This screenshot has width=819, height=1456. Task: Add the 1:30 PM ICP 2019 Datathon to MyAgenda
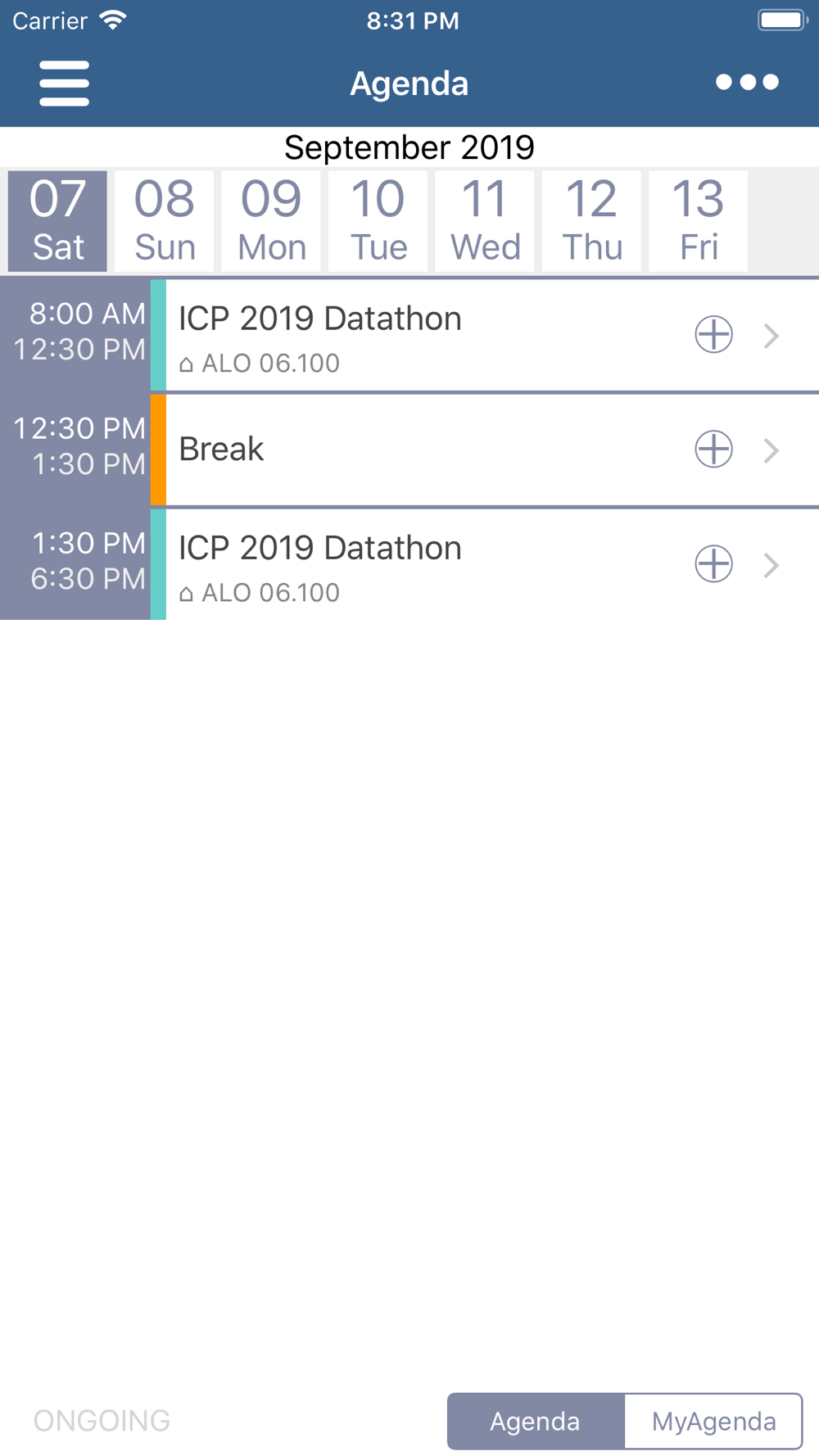(713, 564)
